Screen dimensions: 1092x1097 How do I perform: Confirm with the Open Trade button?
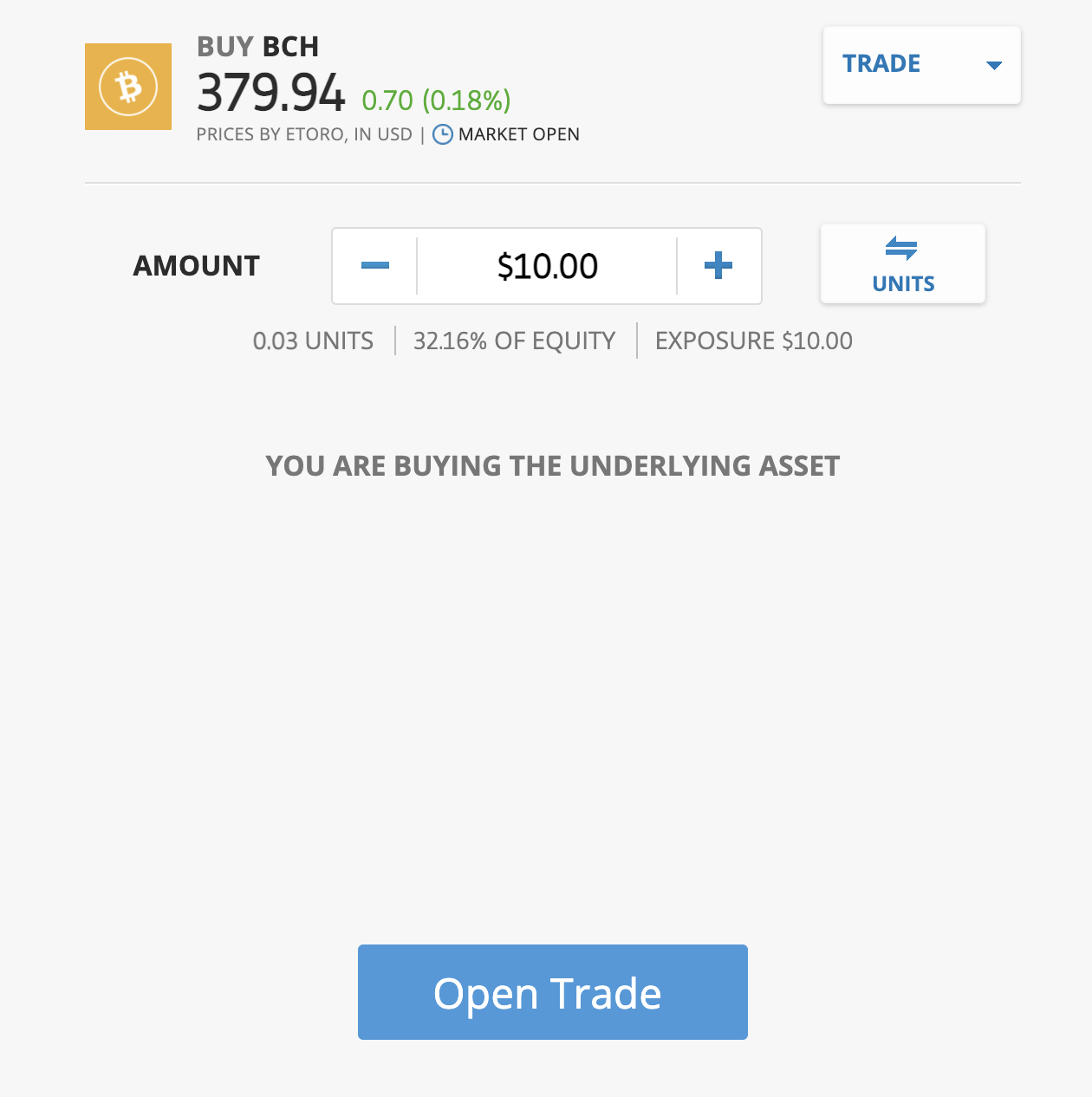pos(552,992)
